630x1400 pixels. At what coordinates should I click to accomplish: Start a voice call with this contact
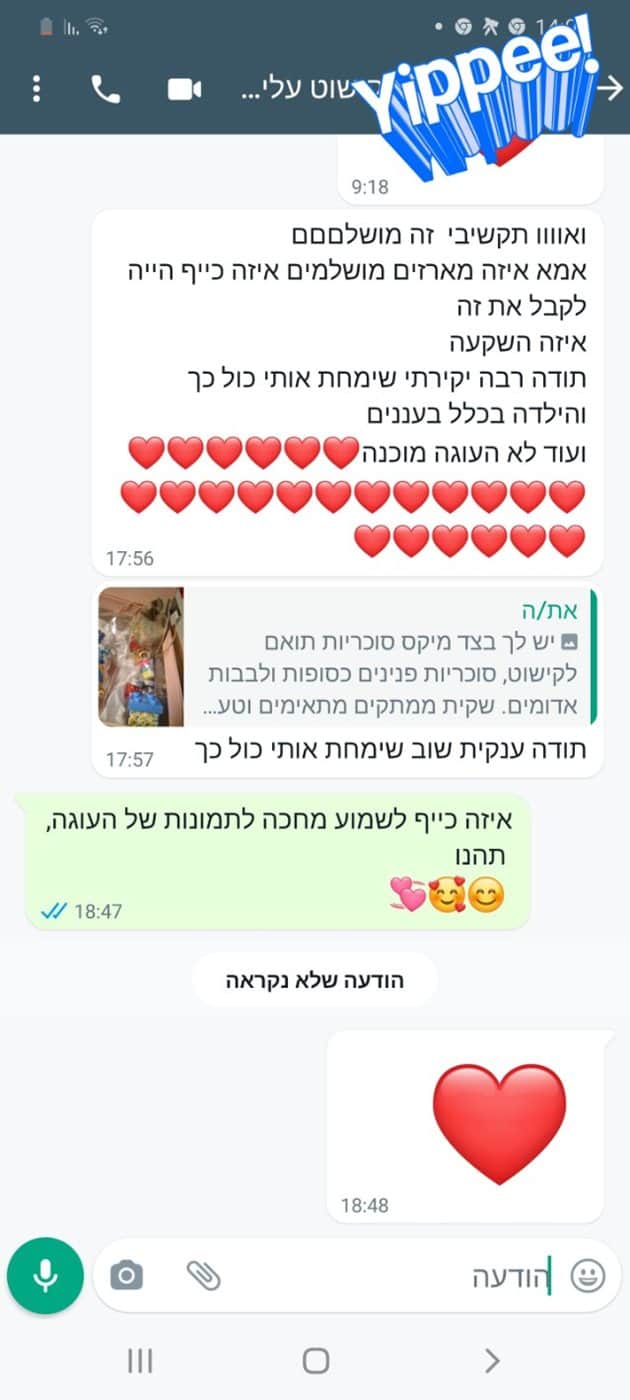pyautogui.click(x=106, y=89)
